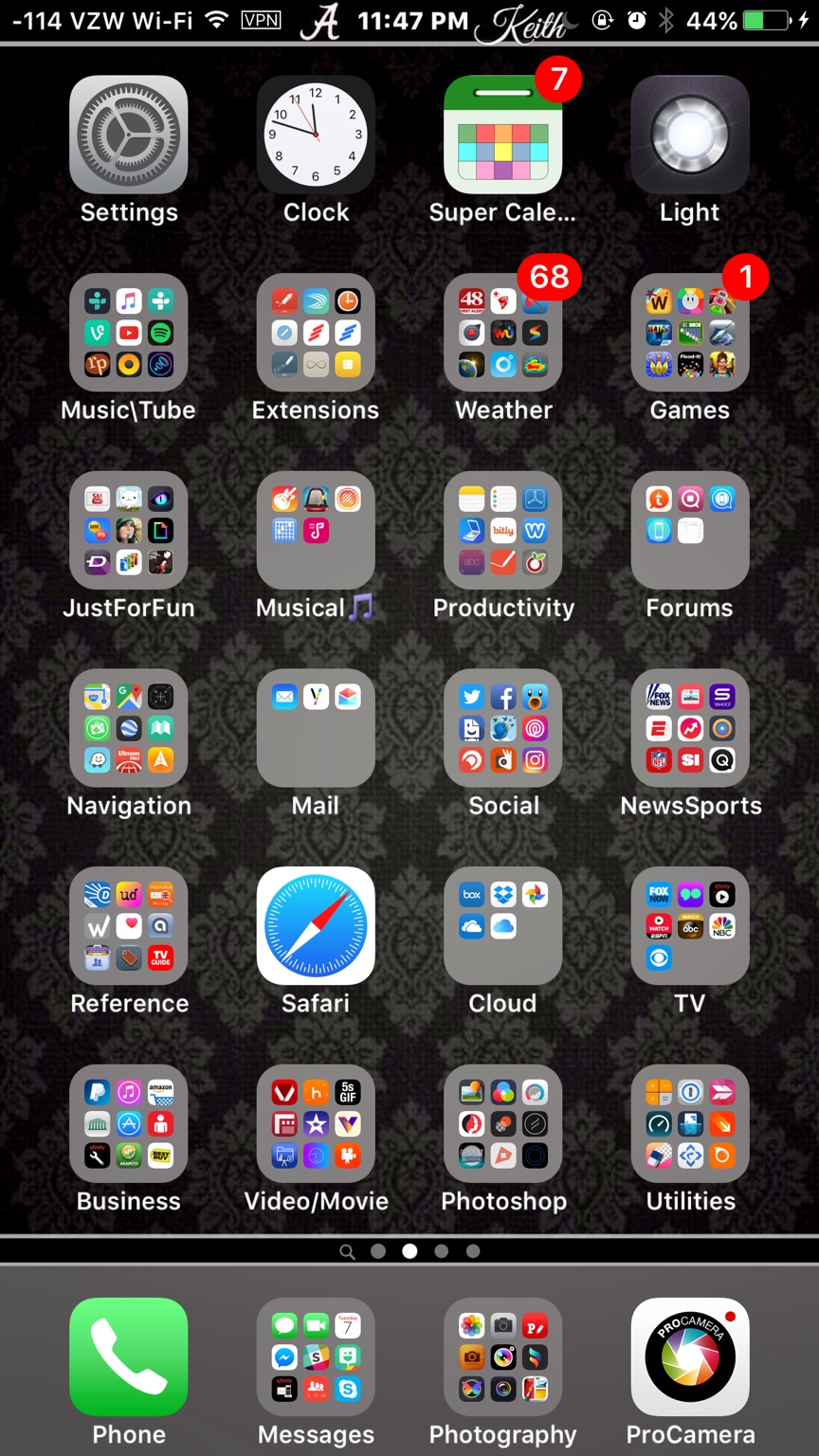819x1456 pixels.
Task: Open the Cloud folder
Action: pos(502,925)
